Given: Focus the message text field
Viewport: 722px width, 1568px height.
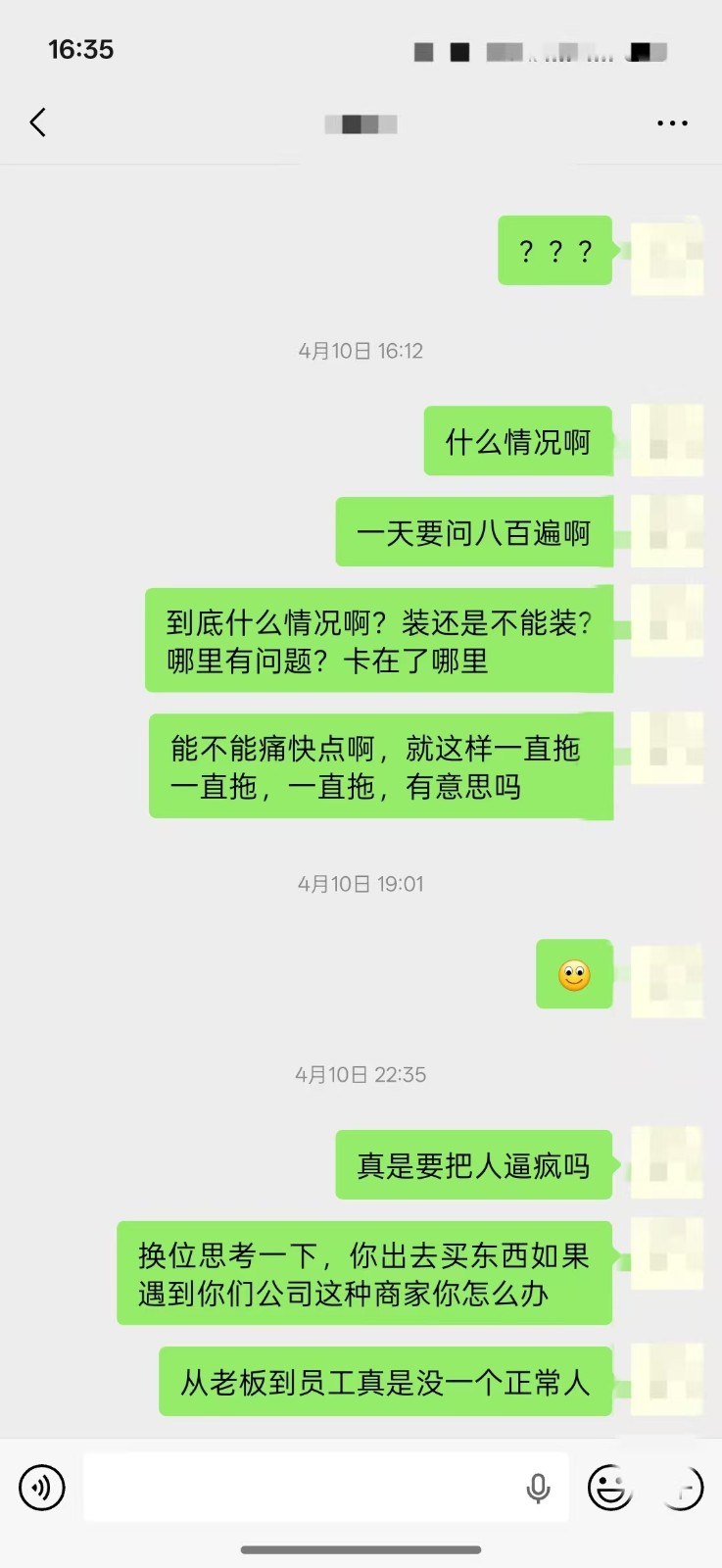Looking at the screenshot, I should click(304, 1488).
